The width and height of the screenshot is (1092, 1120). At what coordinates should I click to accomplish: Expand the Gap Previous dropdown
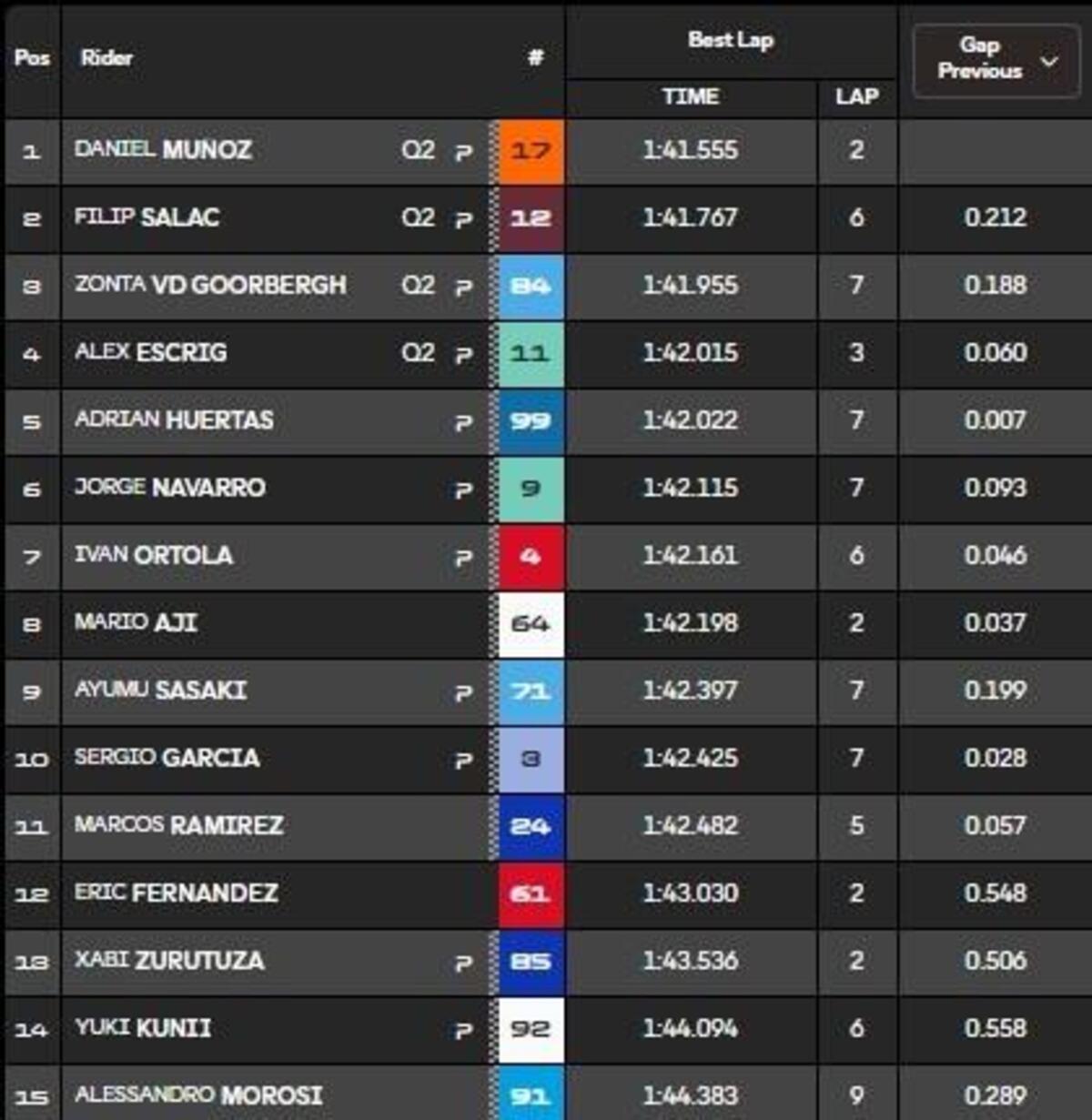[997, 60]
